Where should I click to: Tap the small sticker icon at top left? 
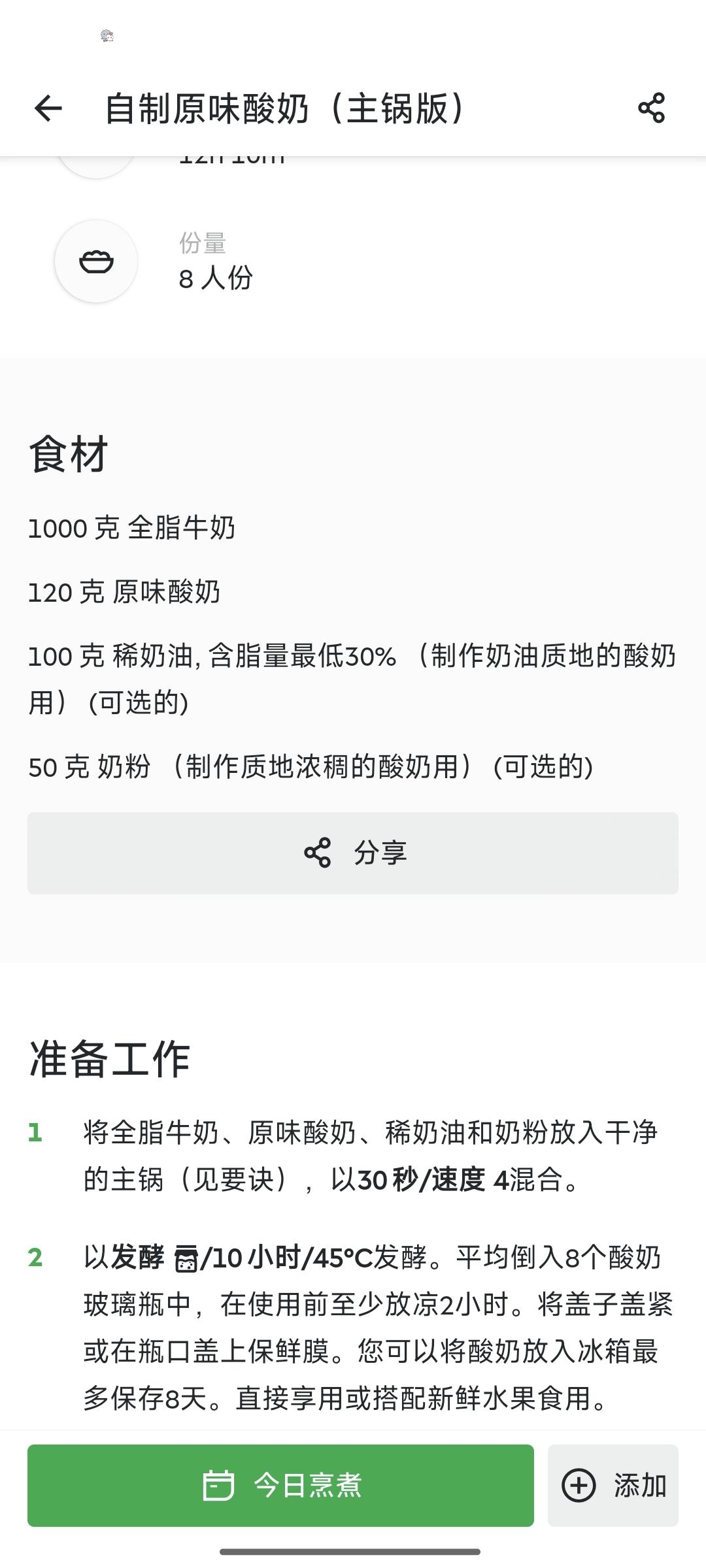[107, 36]
